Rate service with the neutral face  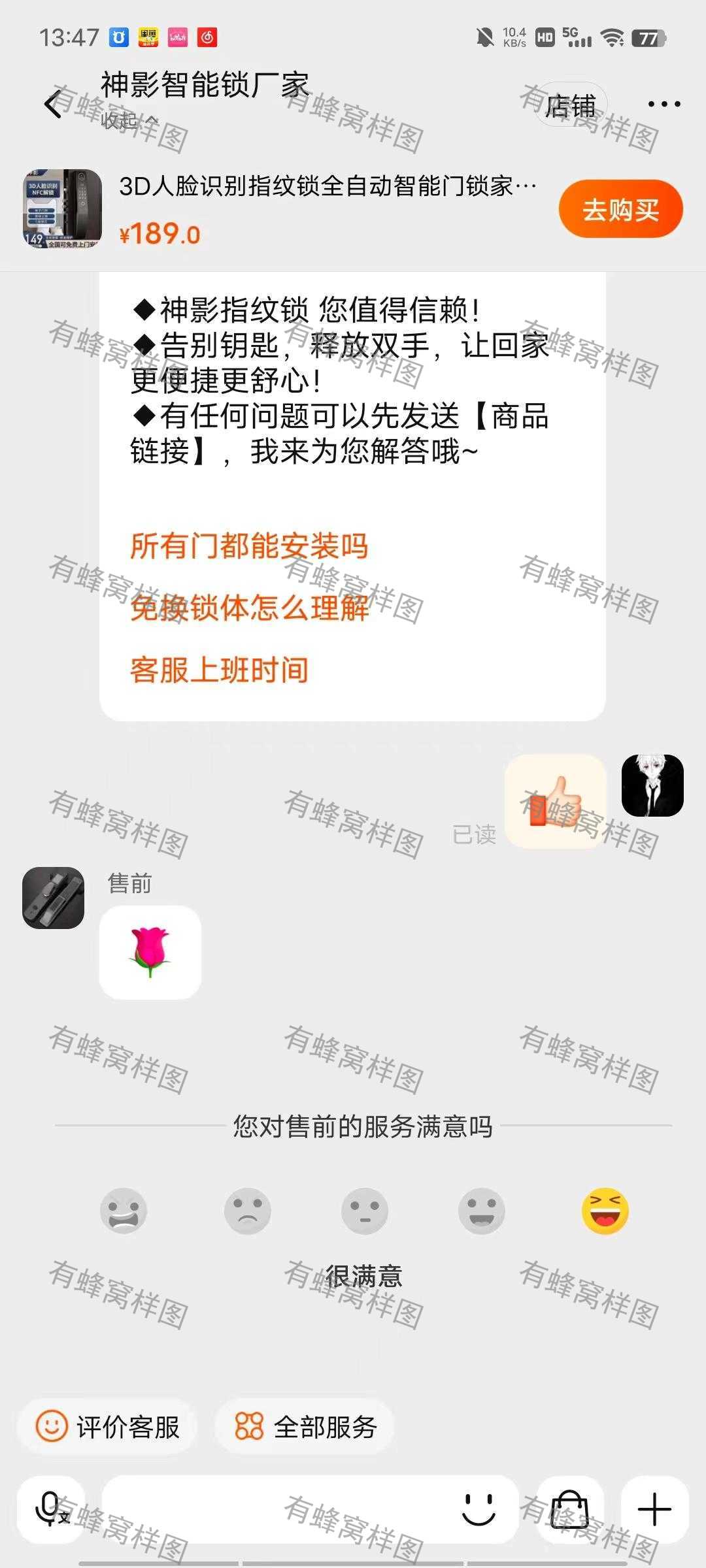point(365,1211)
